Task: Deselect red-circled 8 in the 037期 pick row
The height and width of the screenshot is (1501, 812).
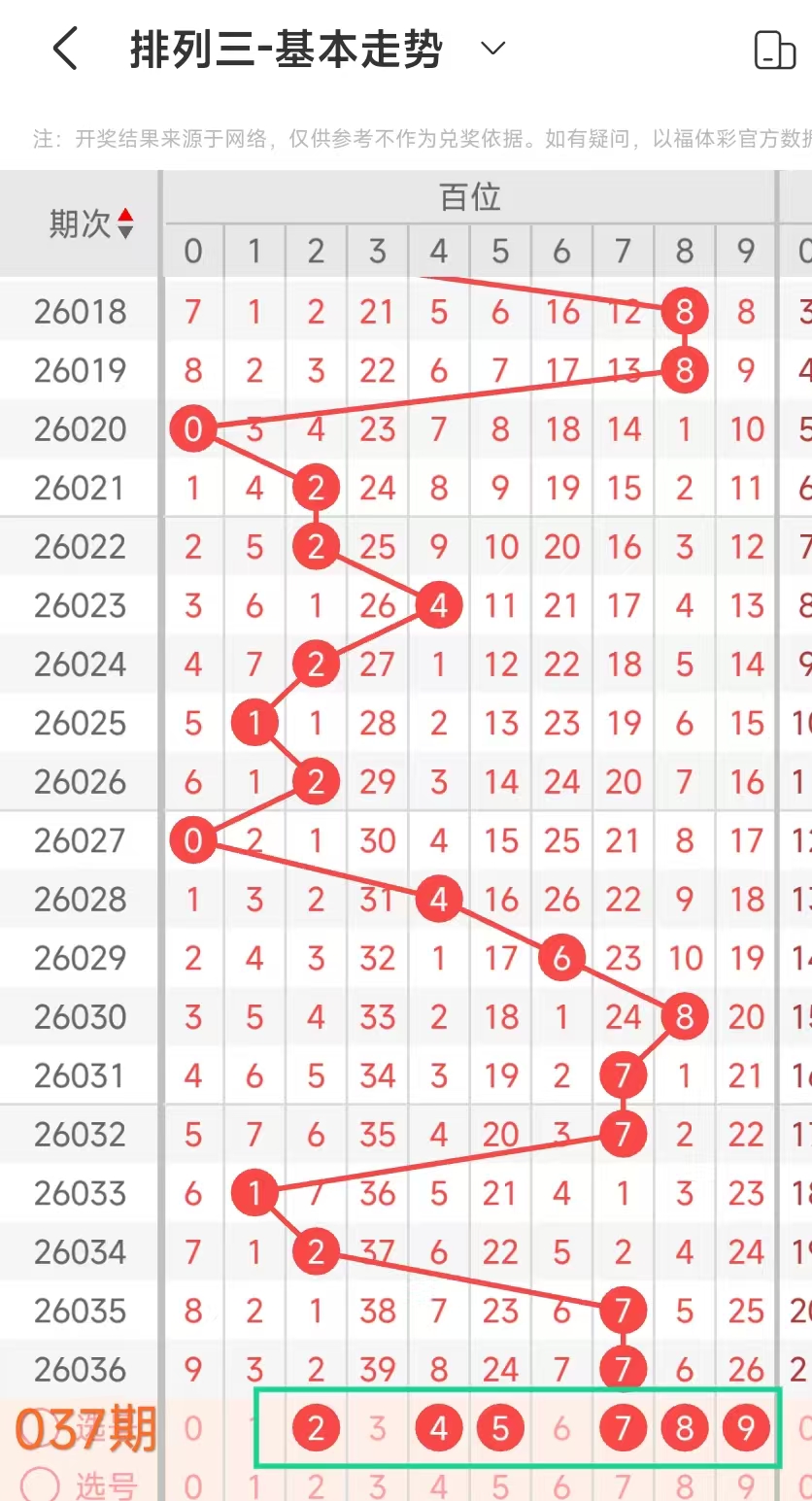Action: point(685,1428)
